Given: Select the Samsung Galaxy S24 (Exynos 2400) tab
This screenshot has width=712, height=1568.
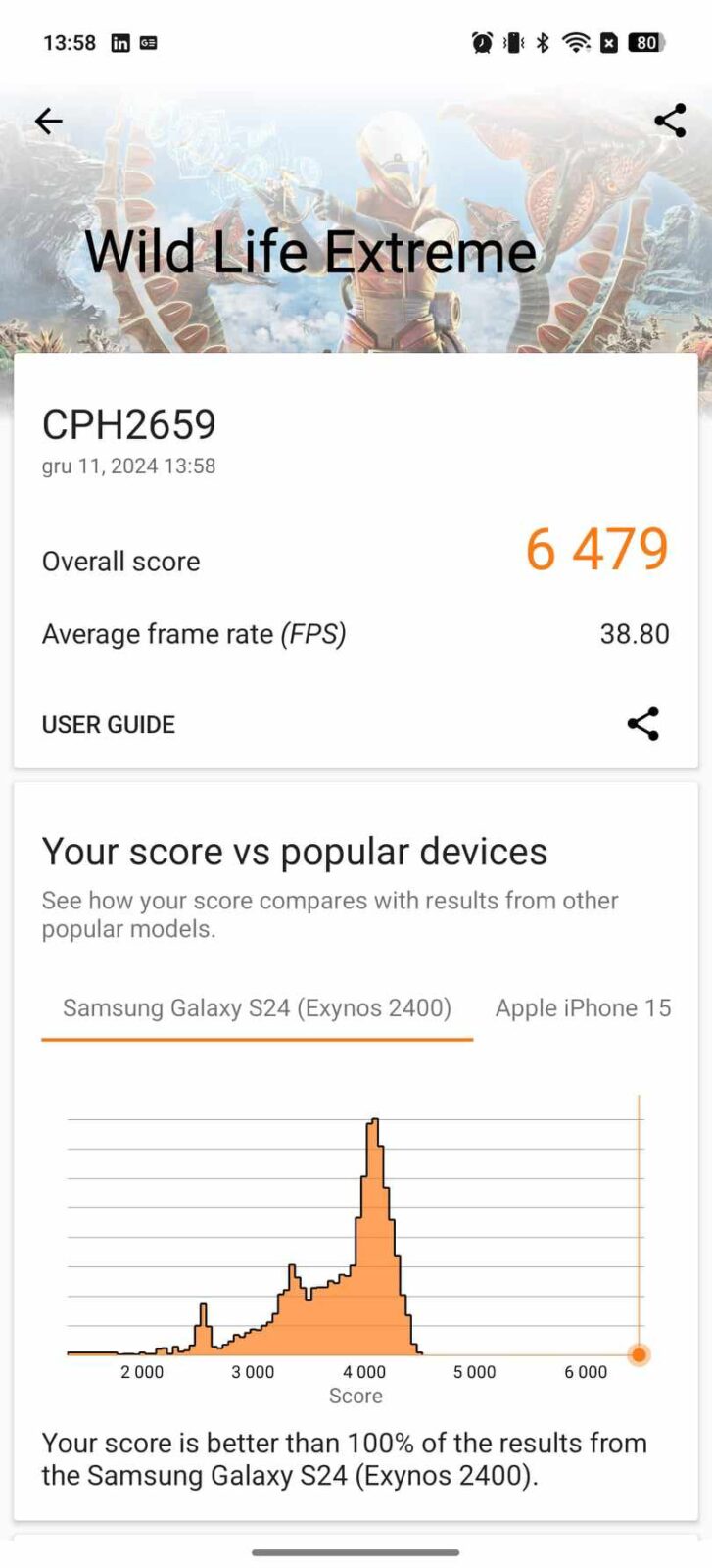Looking at the screenshot, I should (257, 1008).
